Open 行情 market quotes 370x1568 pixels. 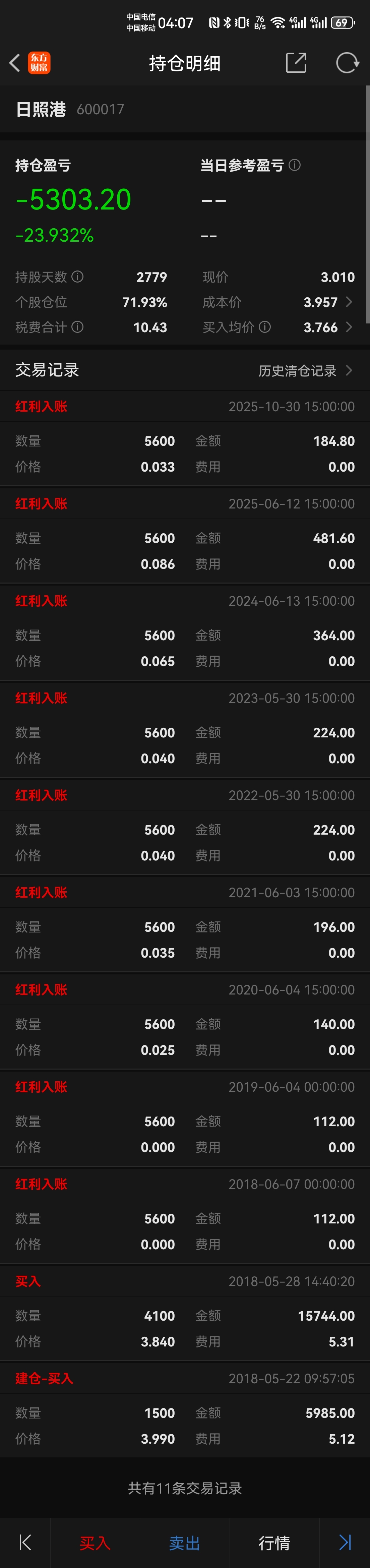pos(274,1543)
